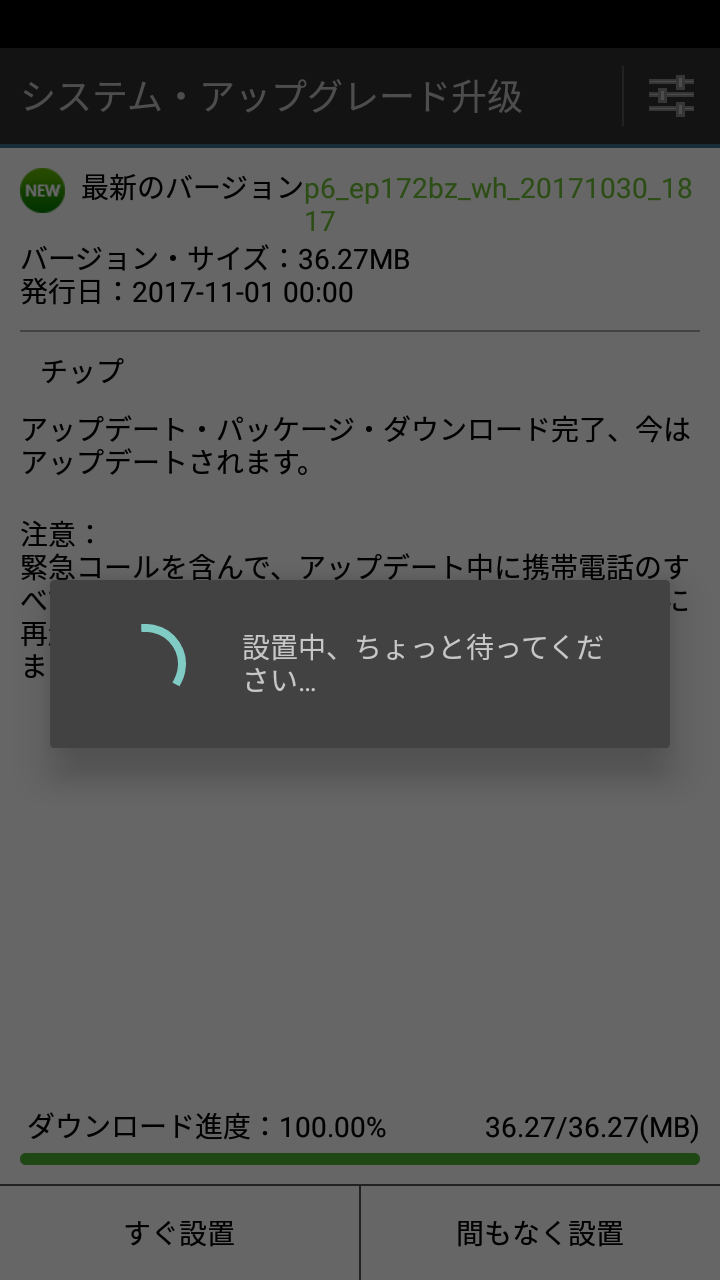Choose 間もなく設置 to install later
Screen dimensions: 720x1280
coord(540,1233)
